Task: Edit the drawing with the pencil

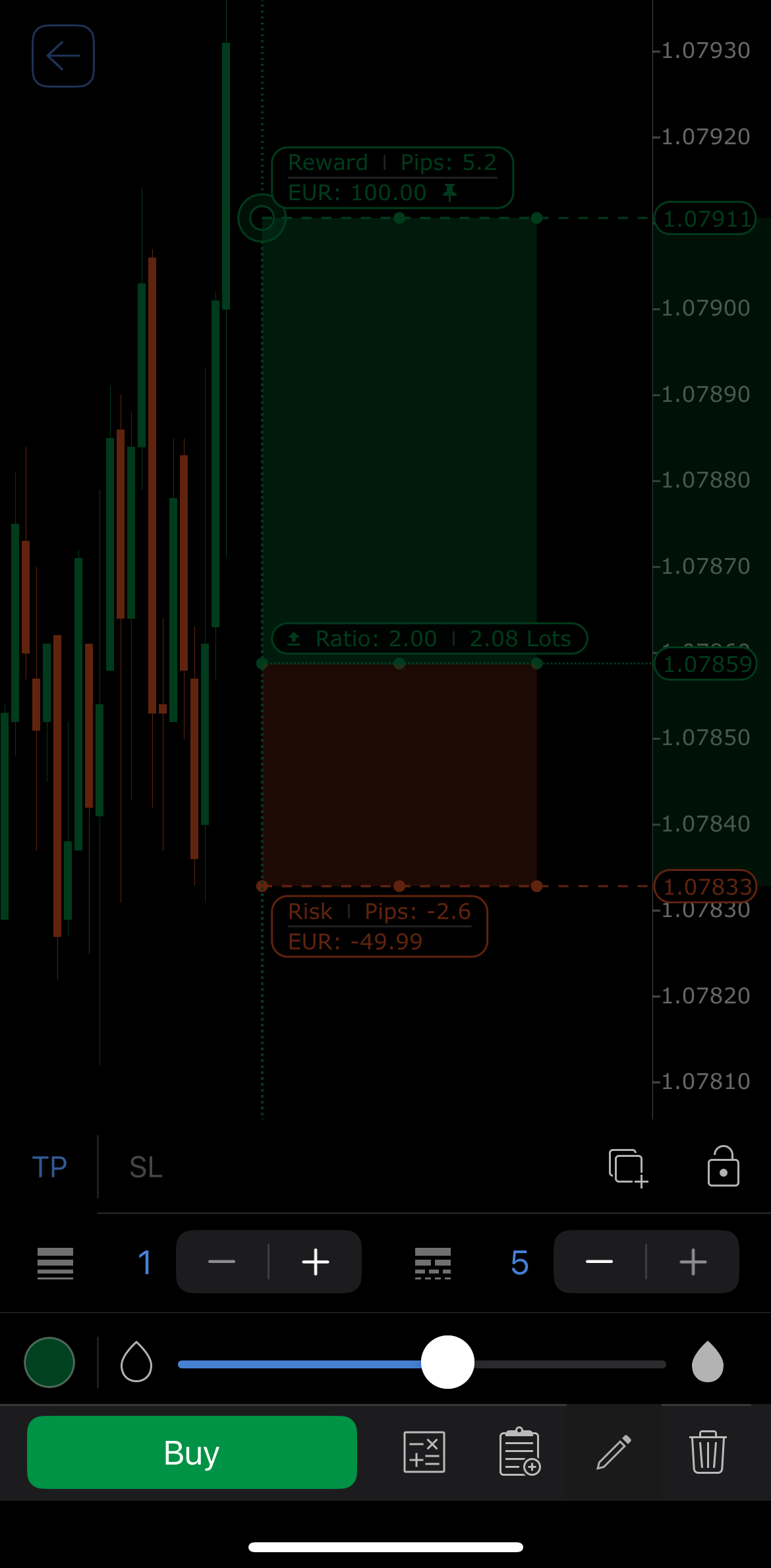Action: pyautogui.click(x=614, y=1453)
